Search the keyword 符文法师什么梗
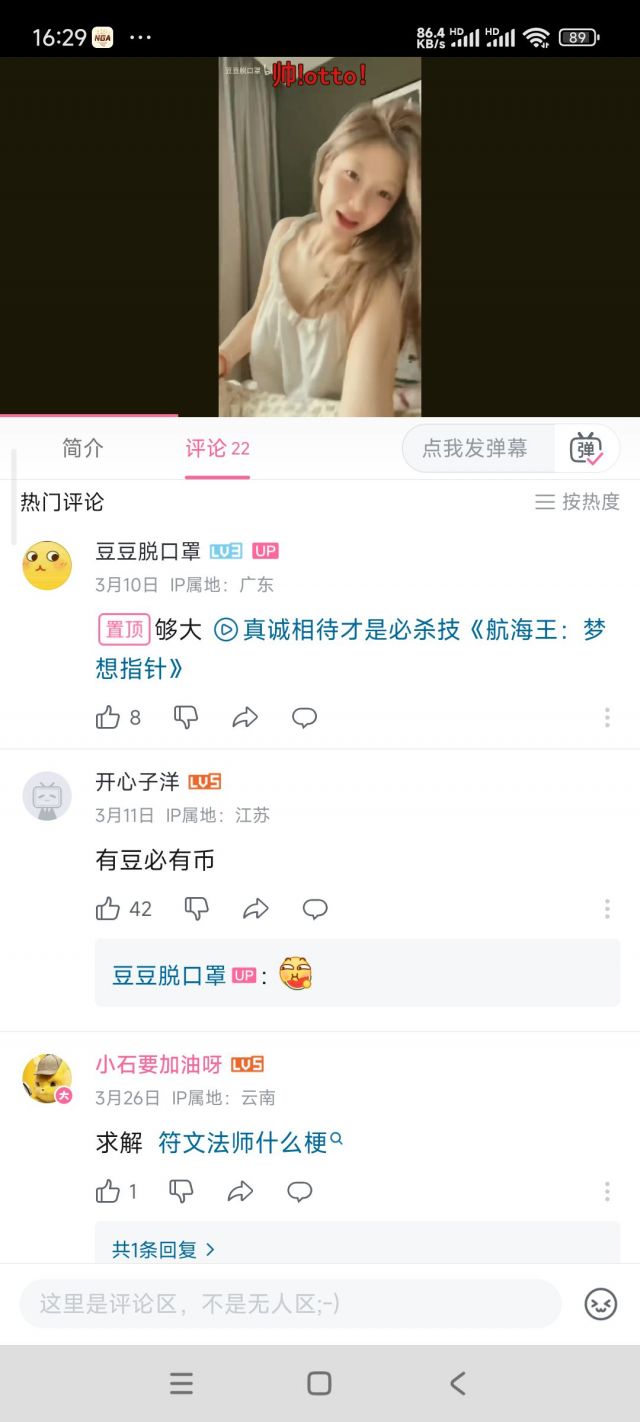640x1422 pixels. tap(250, 1142)
